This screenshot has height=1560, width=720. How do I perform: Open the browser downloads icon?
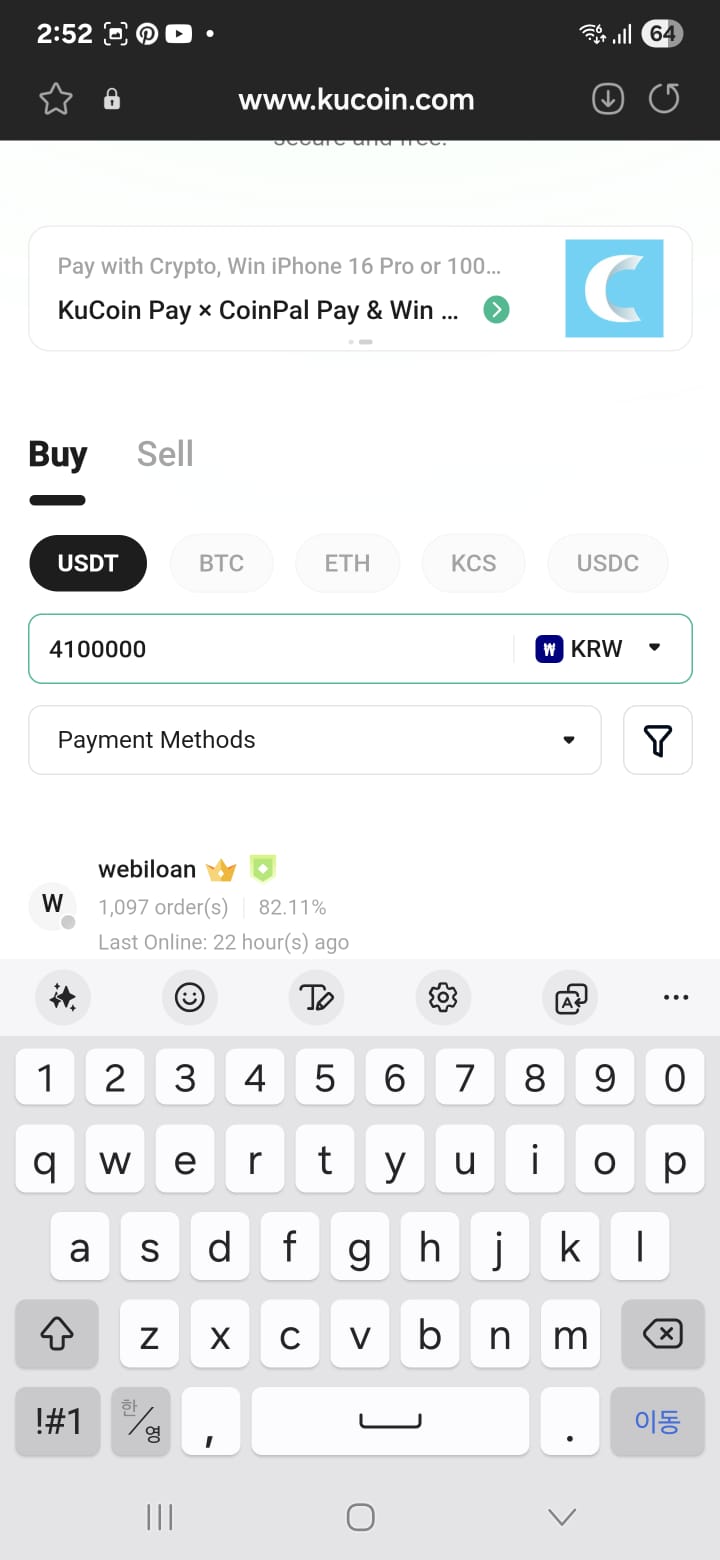[x=608, y=99]
